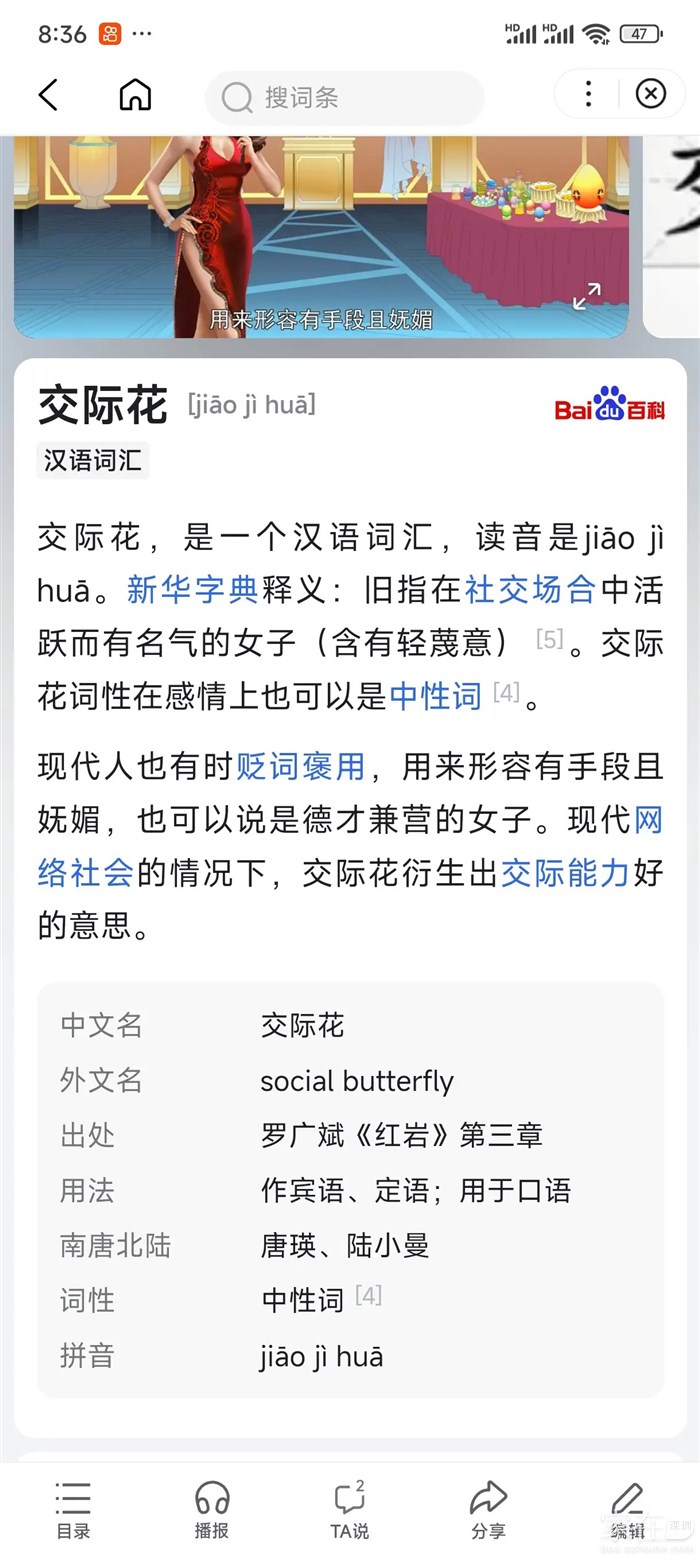Image resolution: width=700 pixels, height=1556 pixels.
Task: Start audio playback with 播报
Action: tap(212, 1509)
